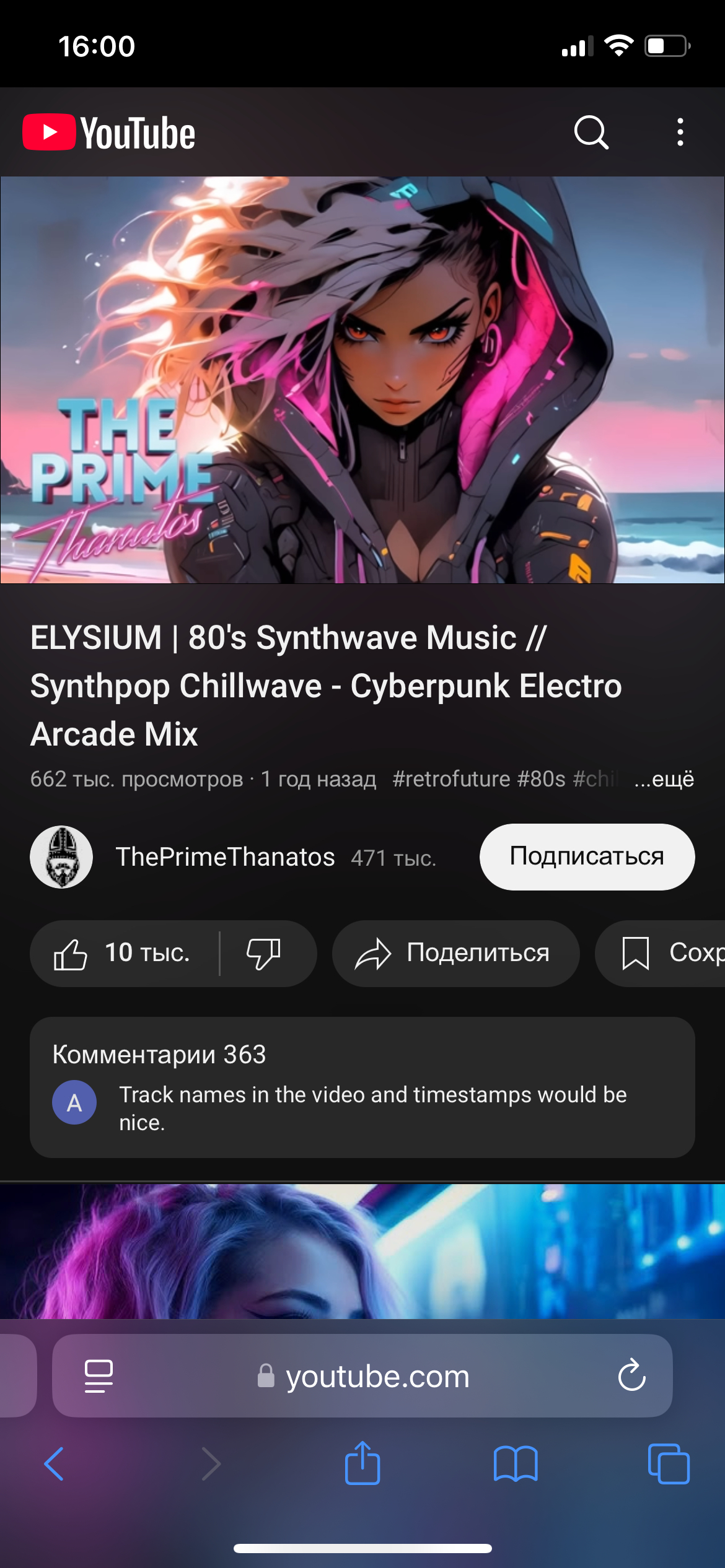Play the ELYSIUM video player
The width and height of the screenshot is (725, 1568).
pyautogui.click(x=362, y=380)
